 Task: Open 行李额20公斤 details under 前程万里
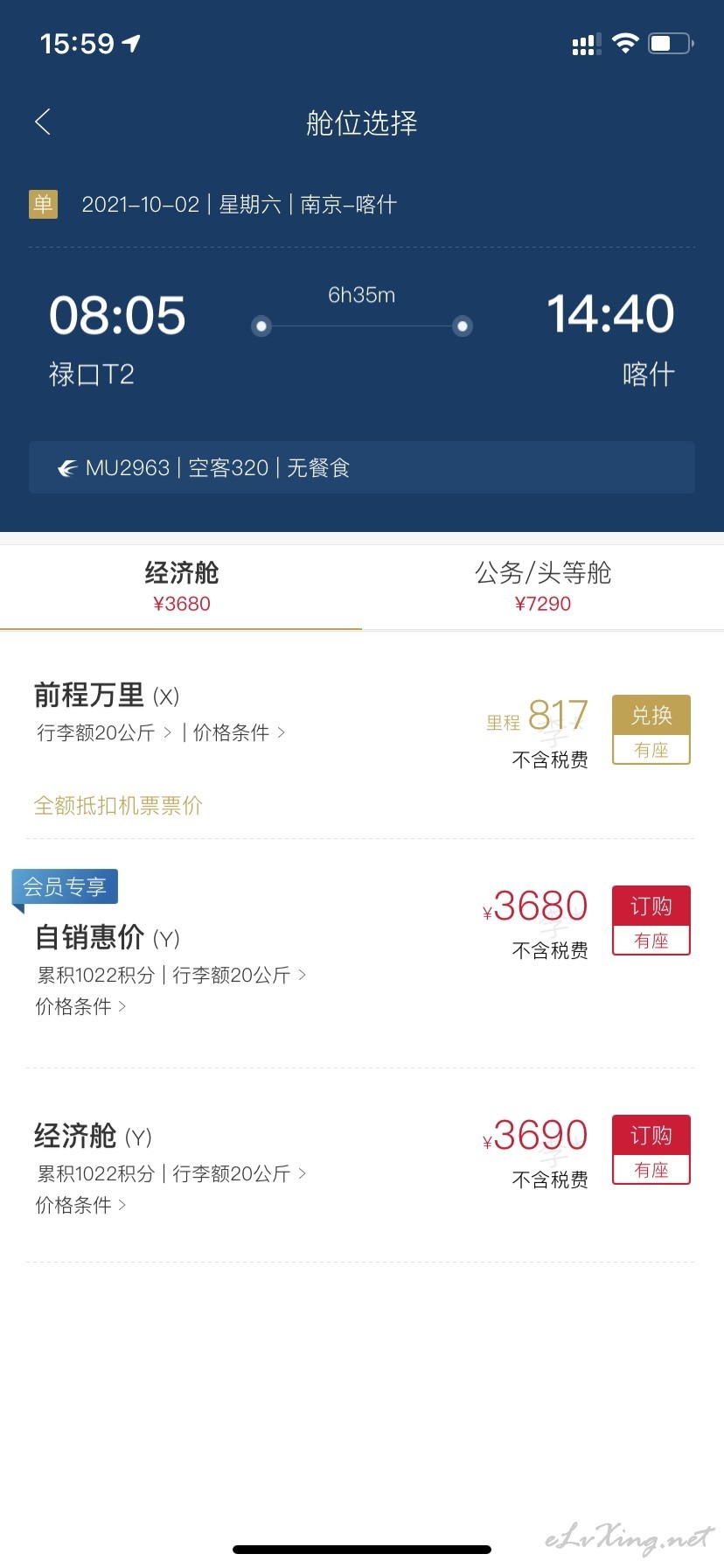tap(104, 732)
